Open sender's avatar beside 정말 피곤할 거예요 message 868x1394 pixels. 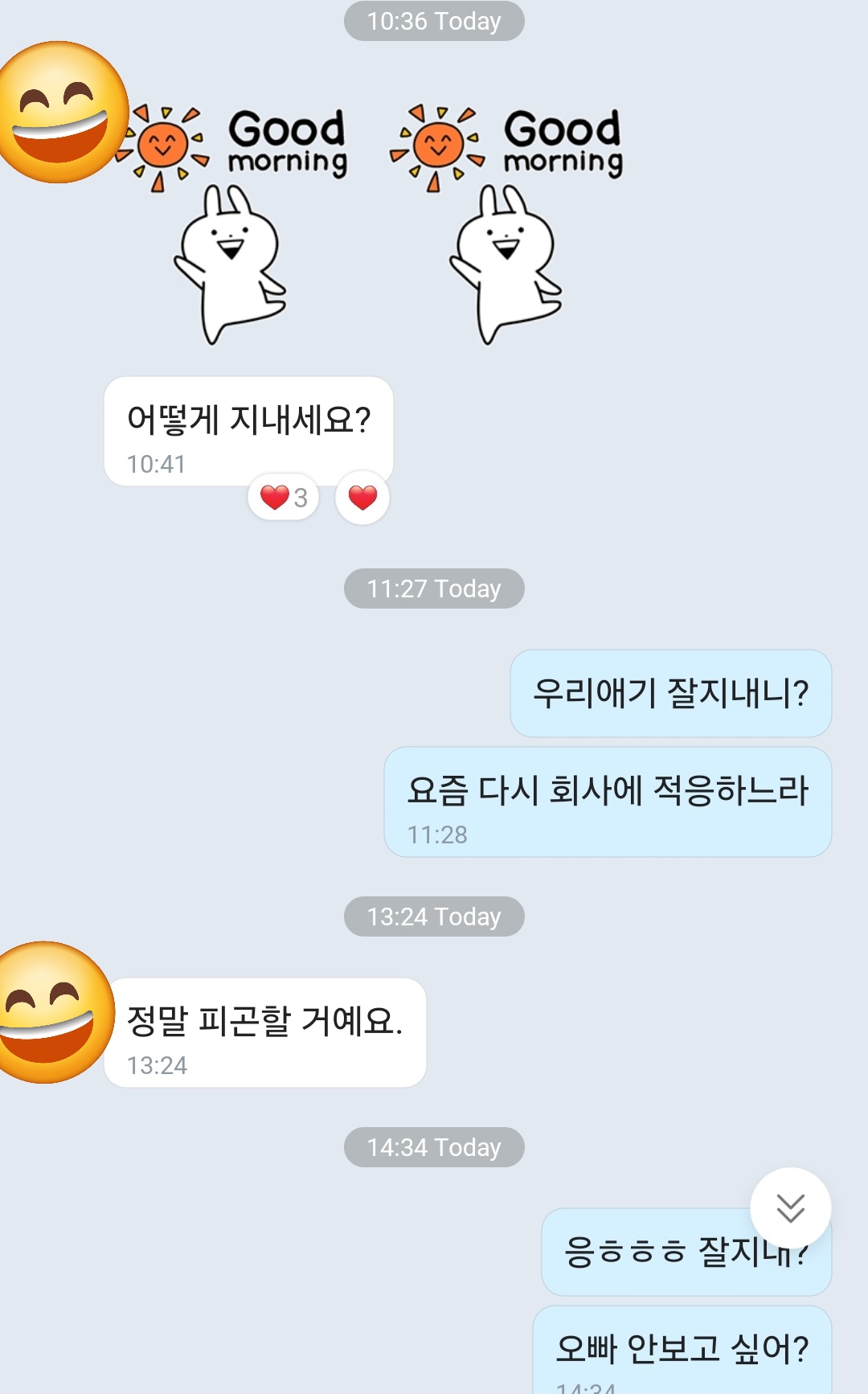pyautogui.click(x=50, y=1012)
